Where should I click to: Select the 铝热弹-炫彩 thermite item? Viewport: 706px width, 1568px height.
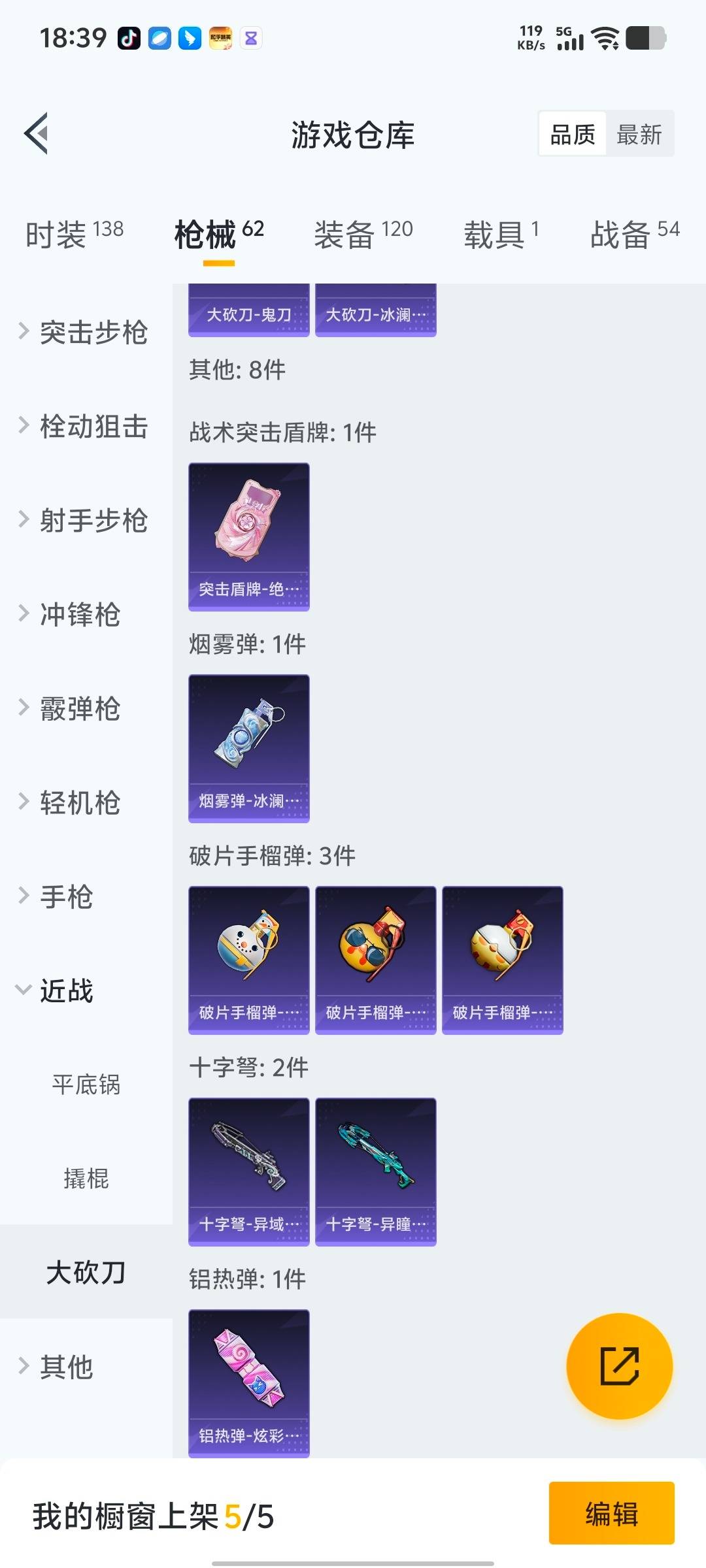pyautogui.click(x=248, y=1379)
